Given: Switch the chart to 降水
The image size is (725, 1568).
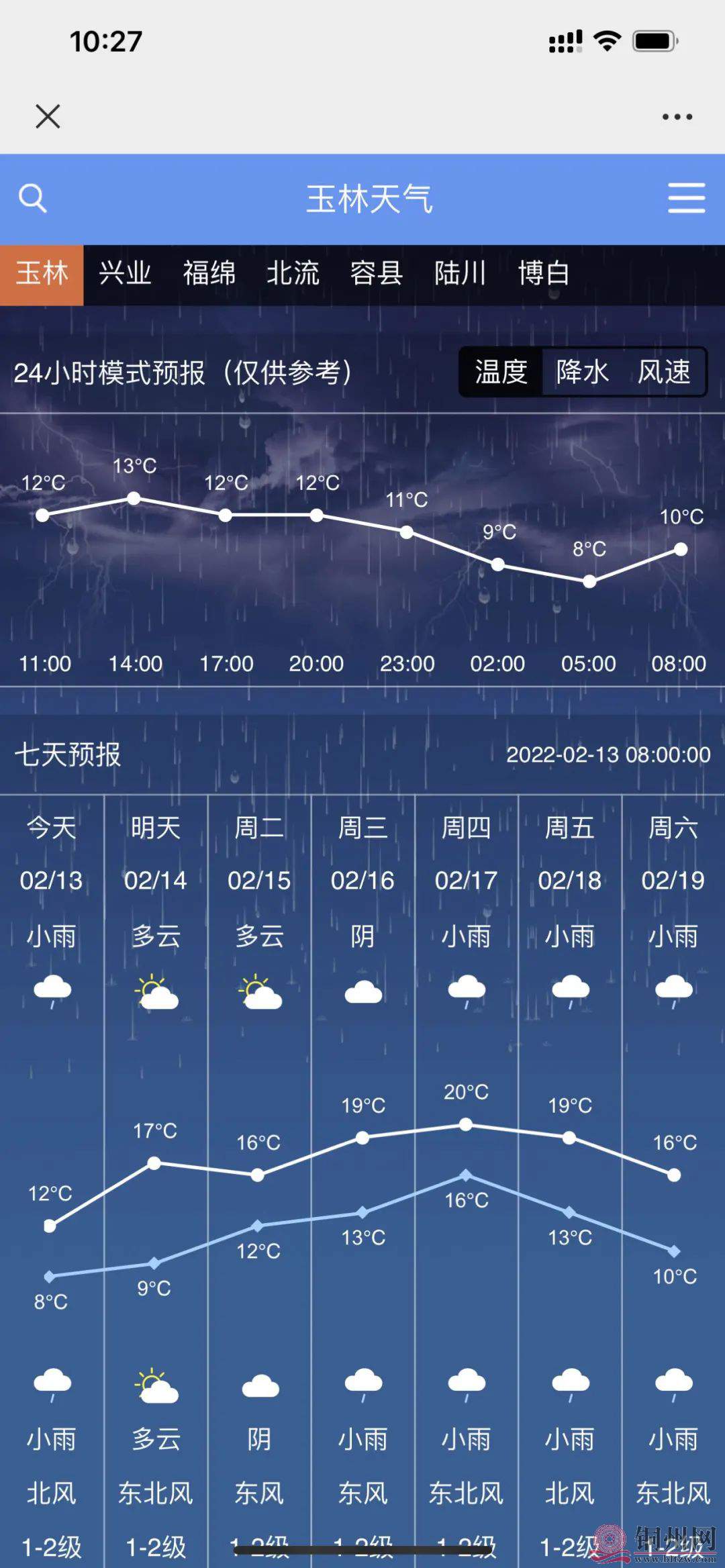Looking at the screenshot, I should tap(582, 372).
